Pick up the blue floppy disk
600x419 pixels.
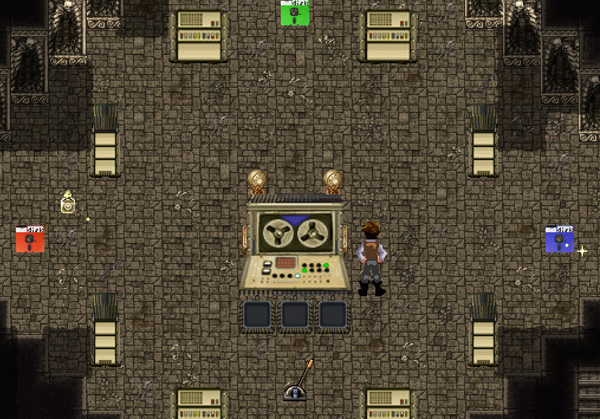[559, 240]
